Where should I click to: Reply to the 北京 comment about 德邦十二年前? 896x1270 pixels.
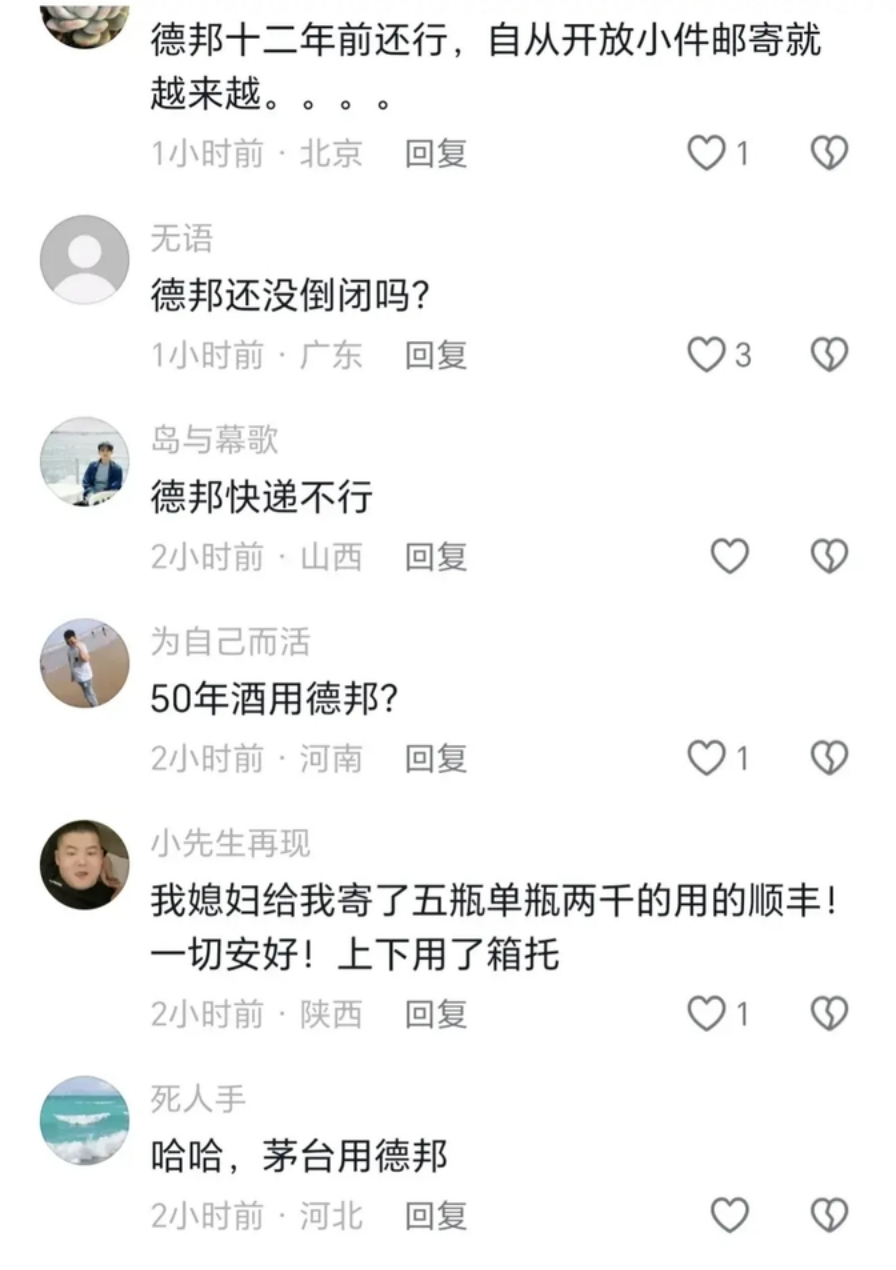tap(436, 153)
